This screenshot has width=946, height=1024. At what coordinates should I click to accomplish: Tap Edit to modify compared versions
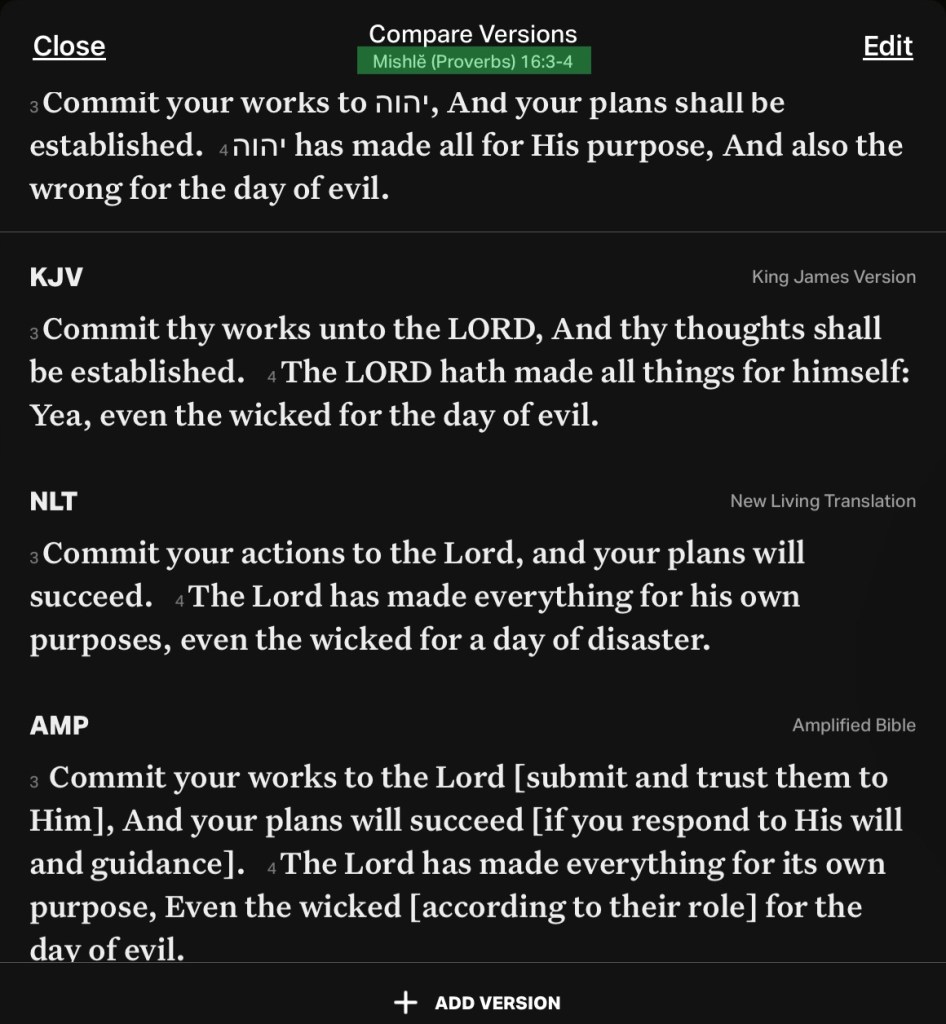(x=887, y=46)
